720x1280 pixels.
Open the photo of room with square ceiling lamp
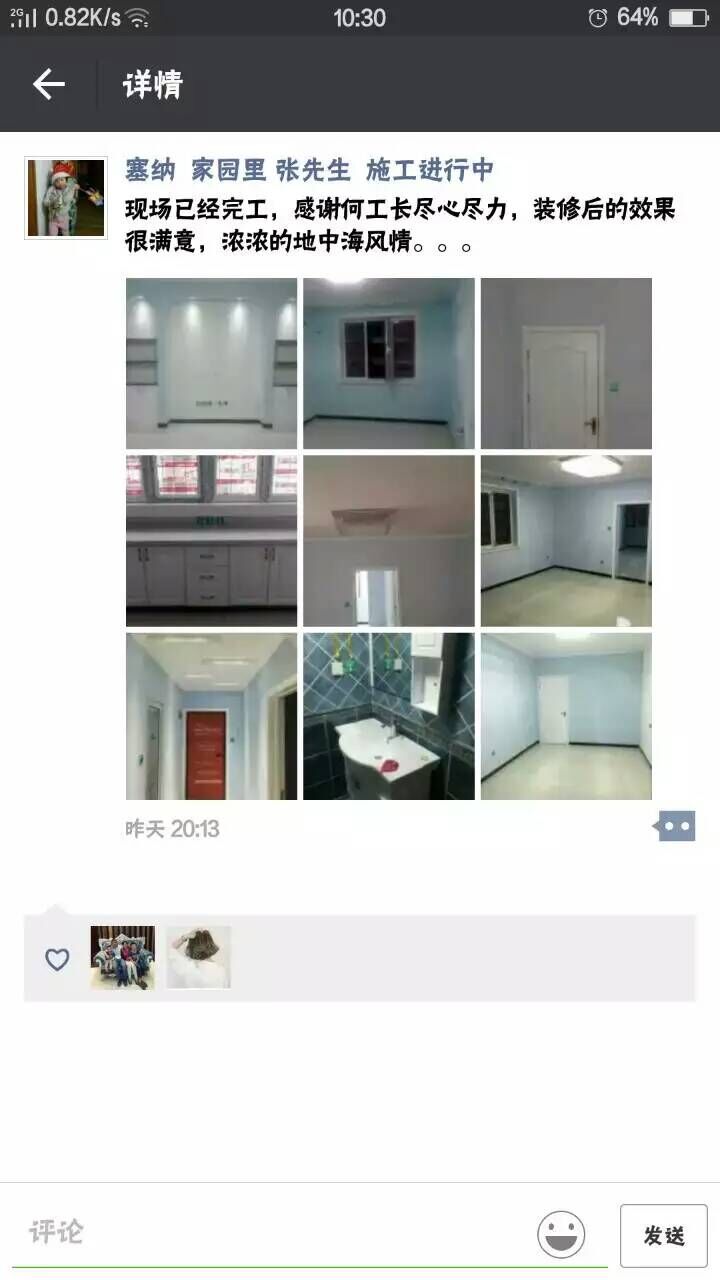point(566,541)
